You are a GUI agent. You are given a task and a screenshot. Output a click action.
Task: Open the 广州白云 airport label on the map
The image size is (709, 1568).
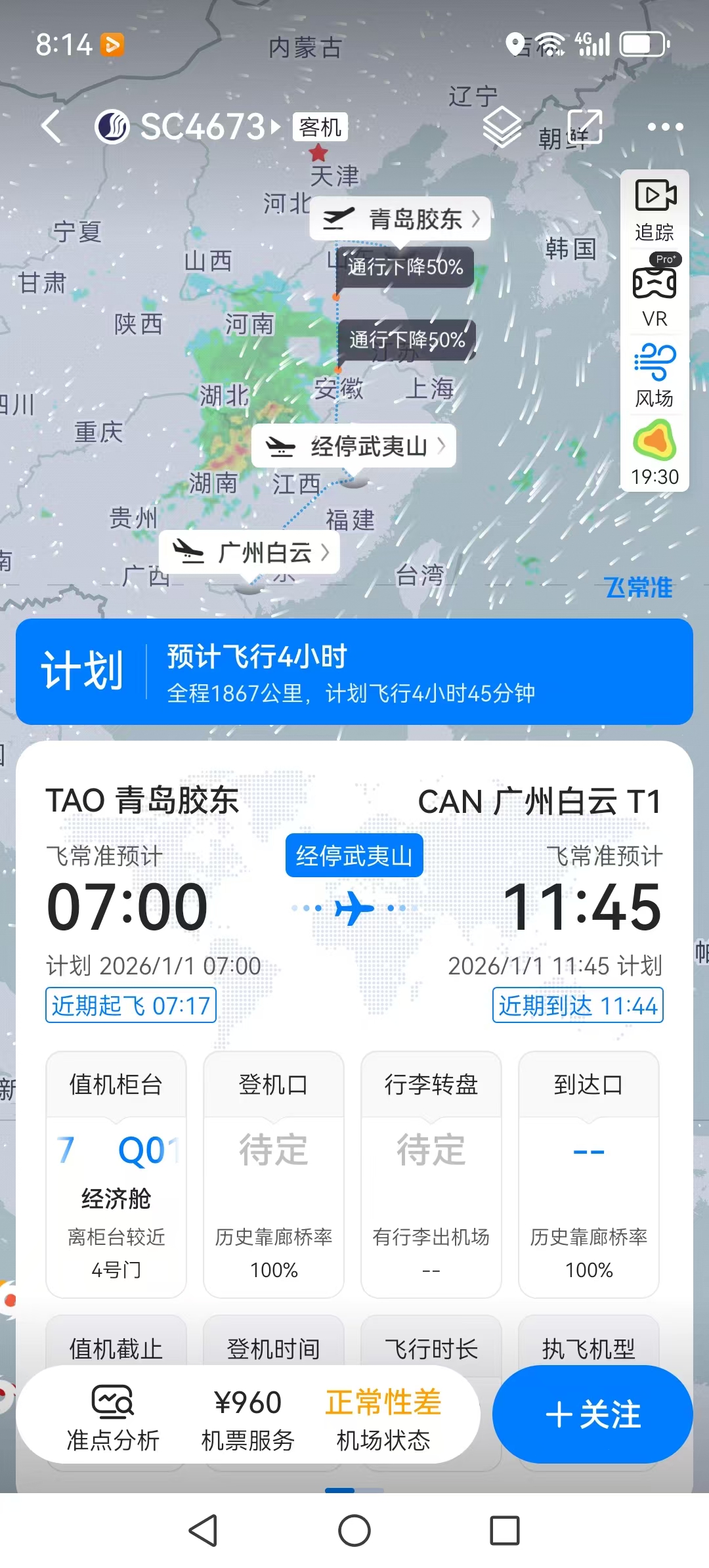coord(249,552)
